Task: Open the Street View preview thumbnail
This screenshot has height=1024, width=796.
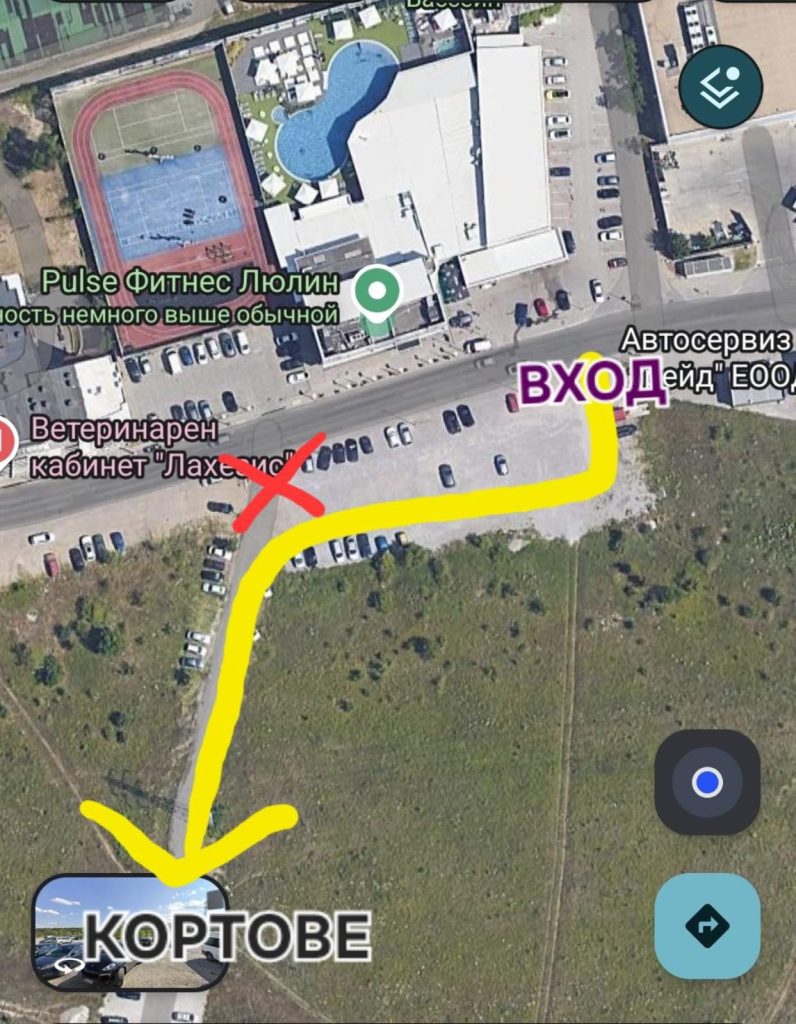Action: pos(131,933)
